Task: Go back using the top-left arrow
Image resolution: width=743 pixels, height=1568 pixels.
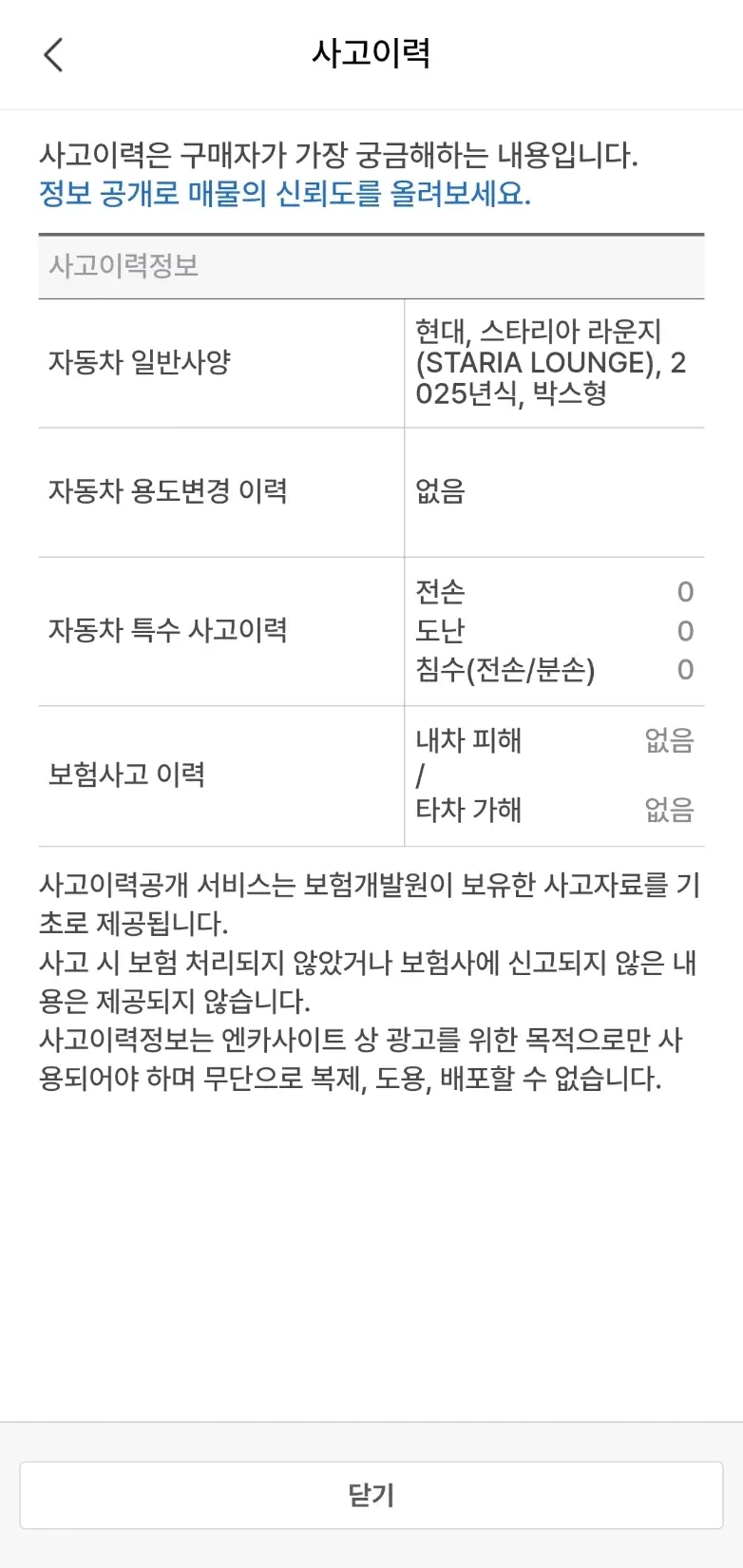Action: (54, 54)
